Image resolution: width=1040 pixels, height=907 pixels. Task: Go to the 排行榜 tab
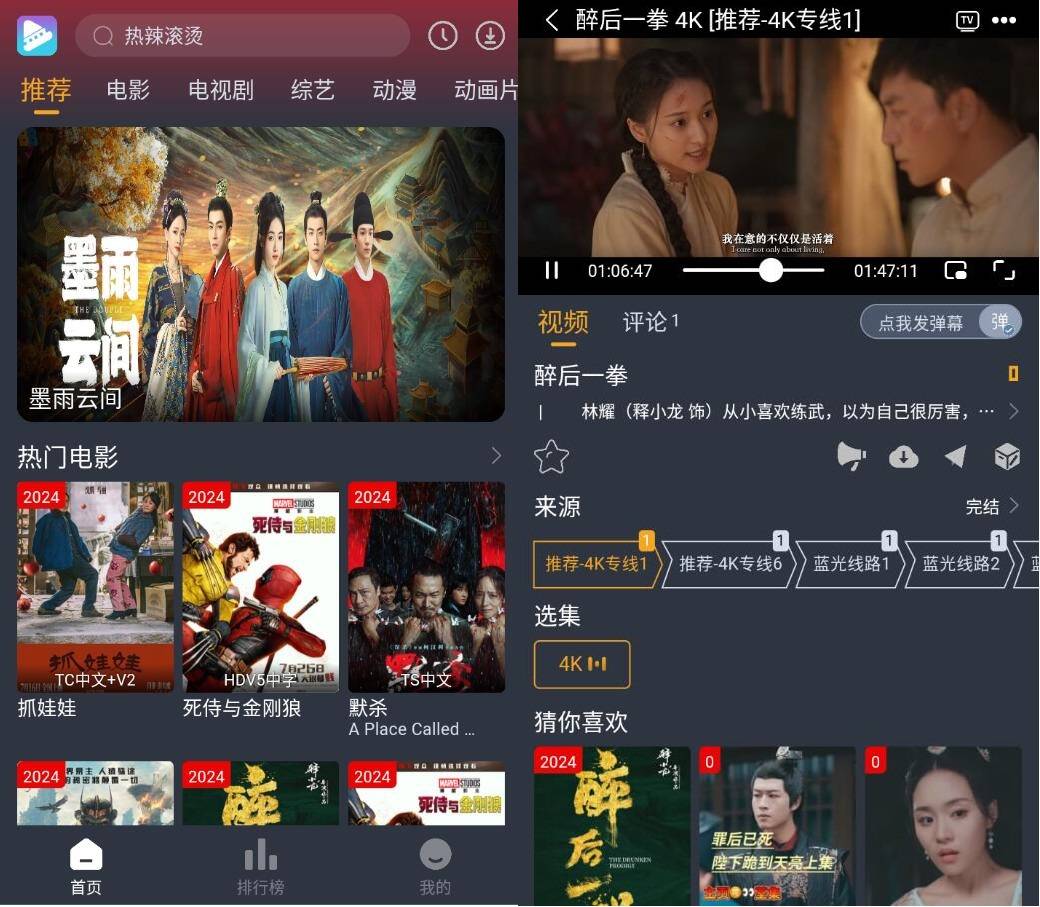(261, 868)
